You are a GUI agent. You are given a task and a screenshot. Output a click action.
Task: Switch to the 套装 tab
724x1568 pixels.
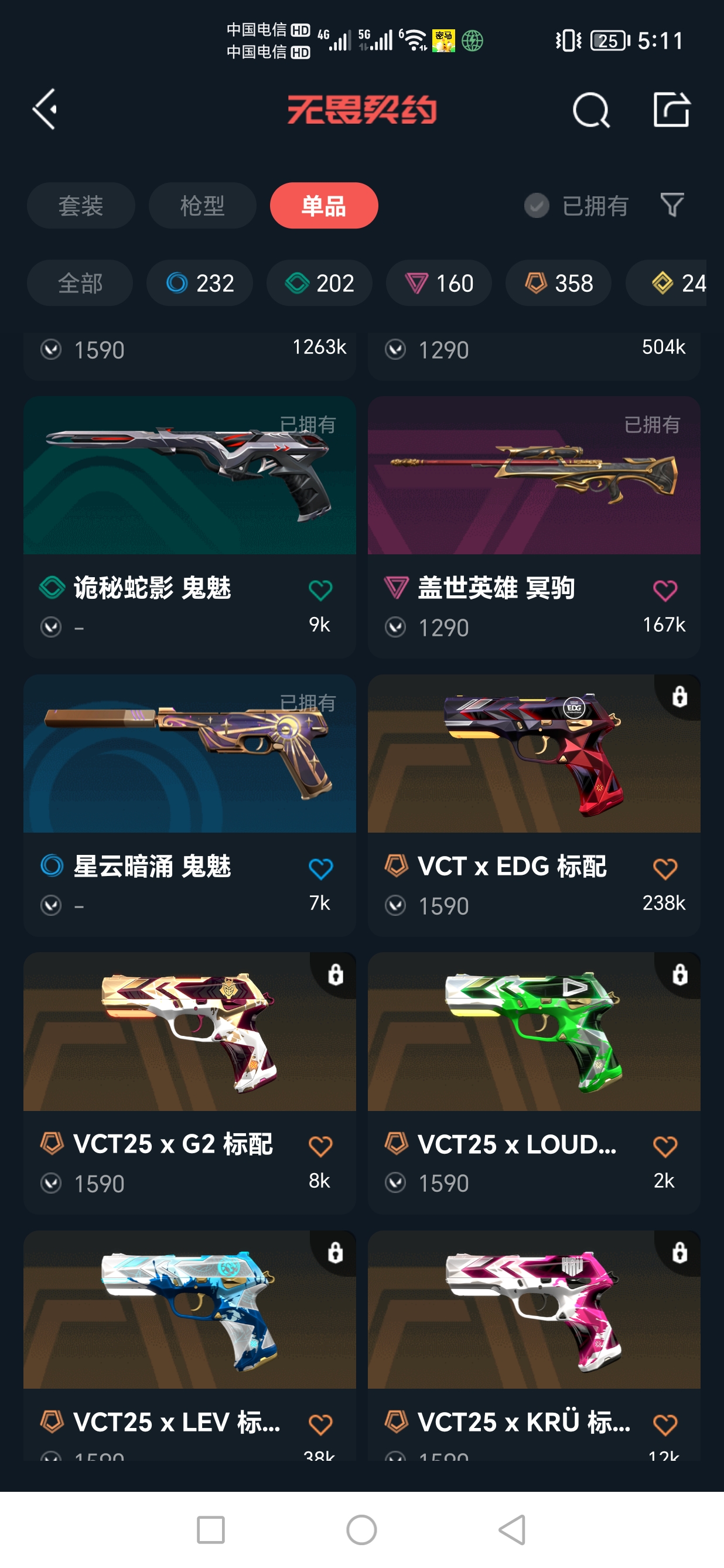tap(81, 206)
